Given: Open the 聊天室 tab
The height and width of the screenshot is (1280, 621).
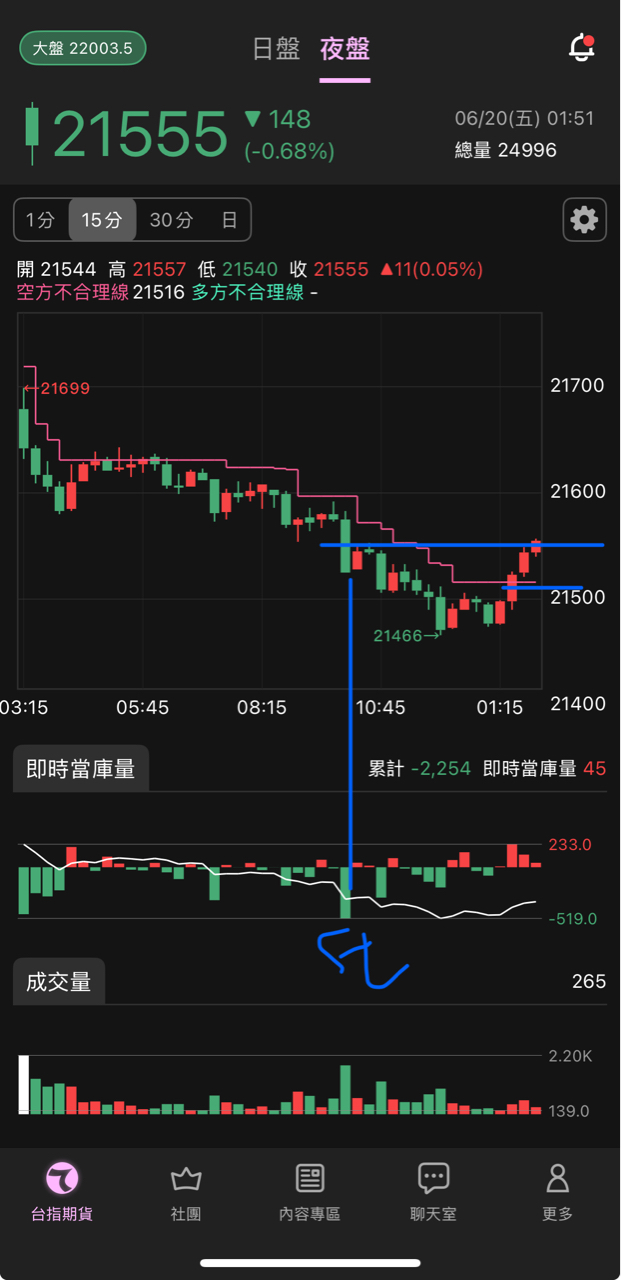Looking at the screenshot, I should point(433,1192).
